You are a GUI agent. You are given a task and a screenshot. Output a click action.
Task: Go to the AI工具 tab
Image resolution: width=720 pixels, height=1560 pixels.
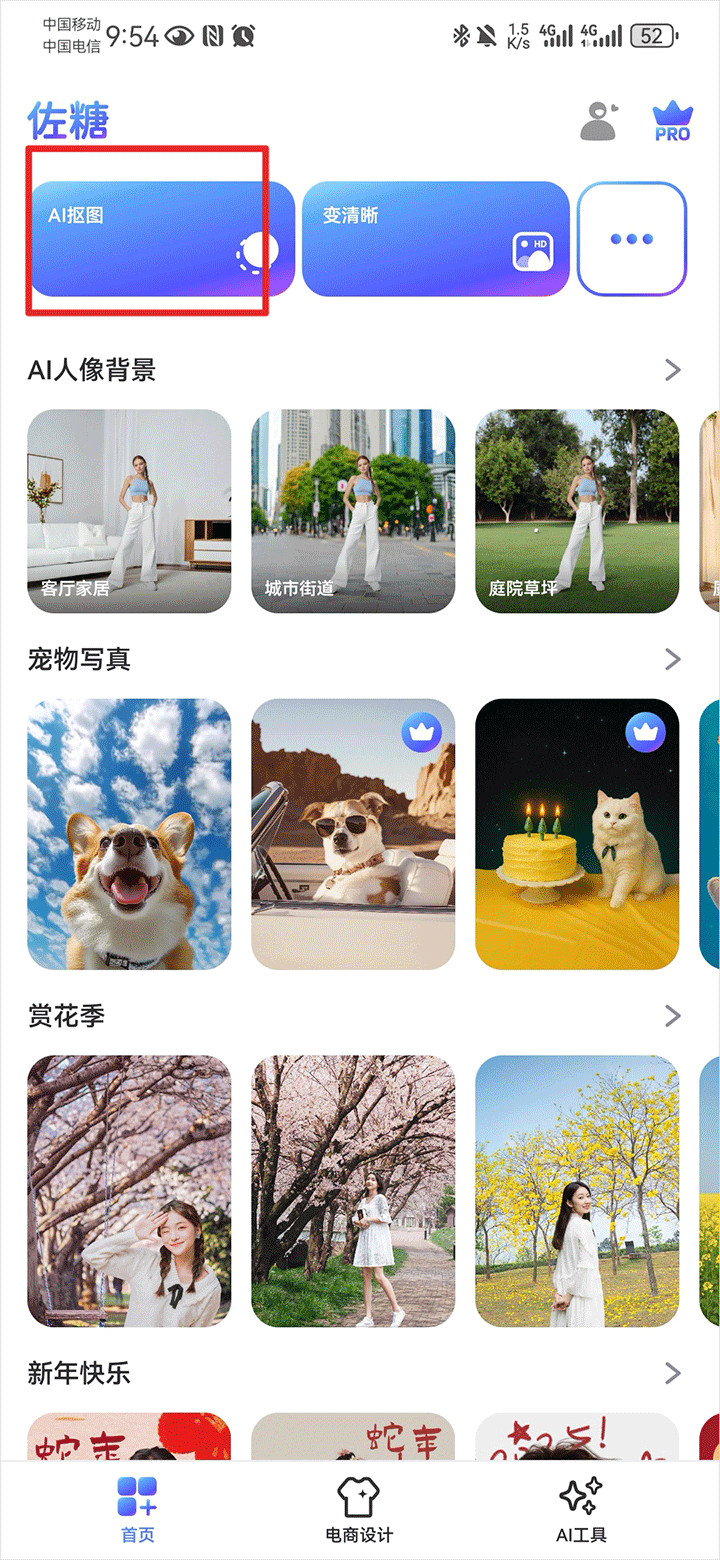pyautogui.click(x=581, y=1510)
